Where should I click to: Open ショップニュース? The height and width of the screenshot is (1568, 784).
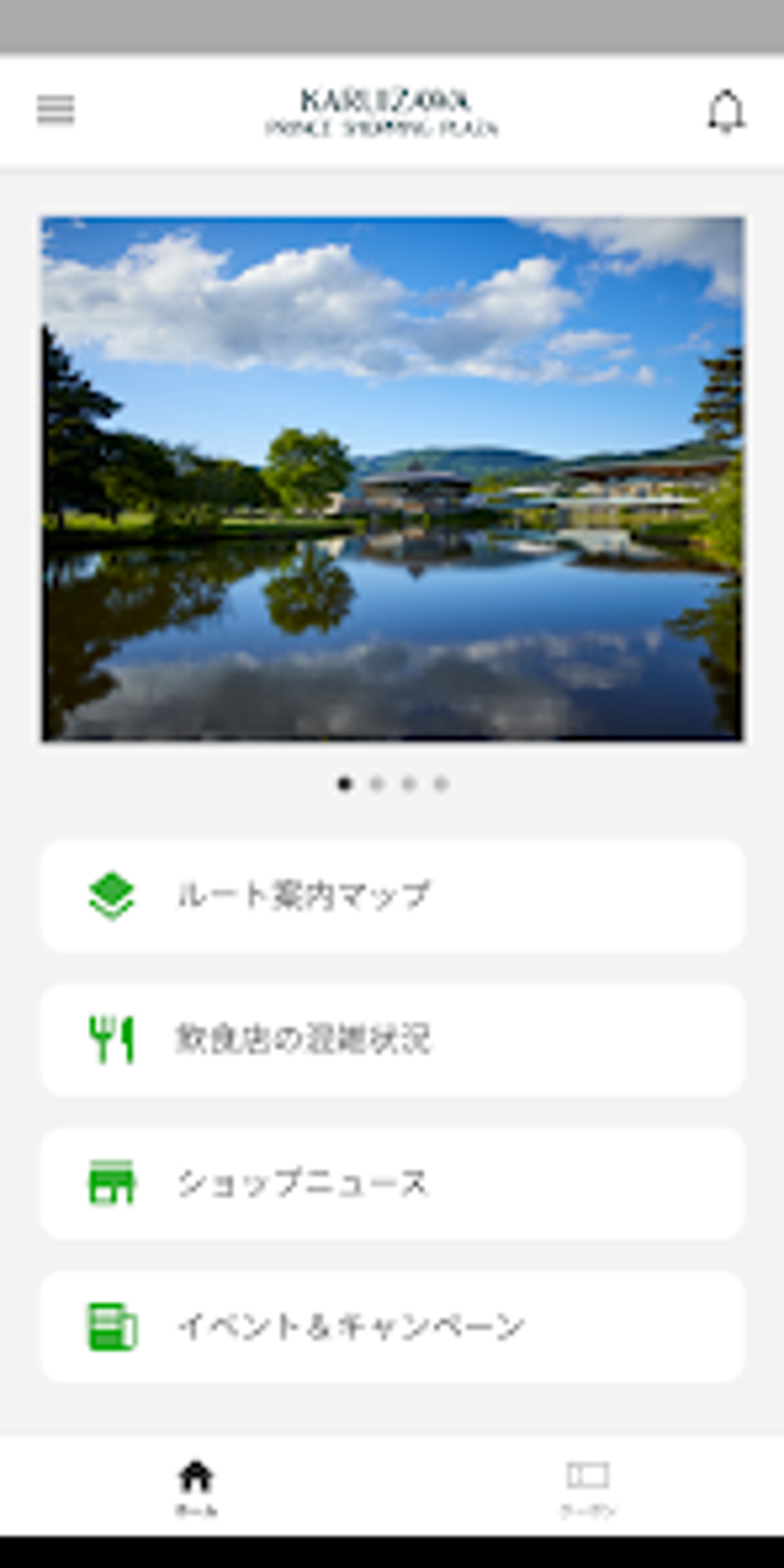(x=392, y=1183)
